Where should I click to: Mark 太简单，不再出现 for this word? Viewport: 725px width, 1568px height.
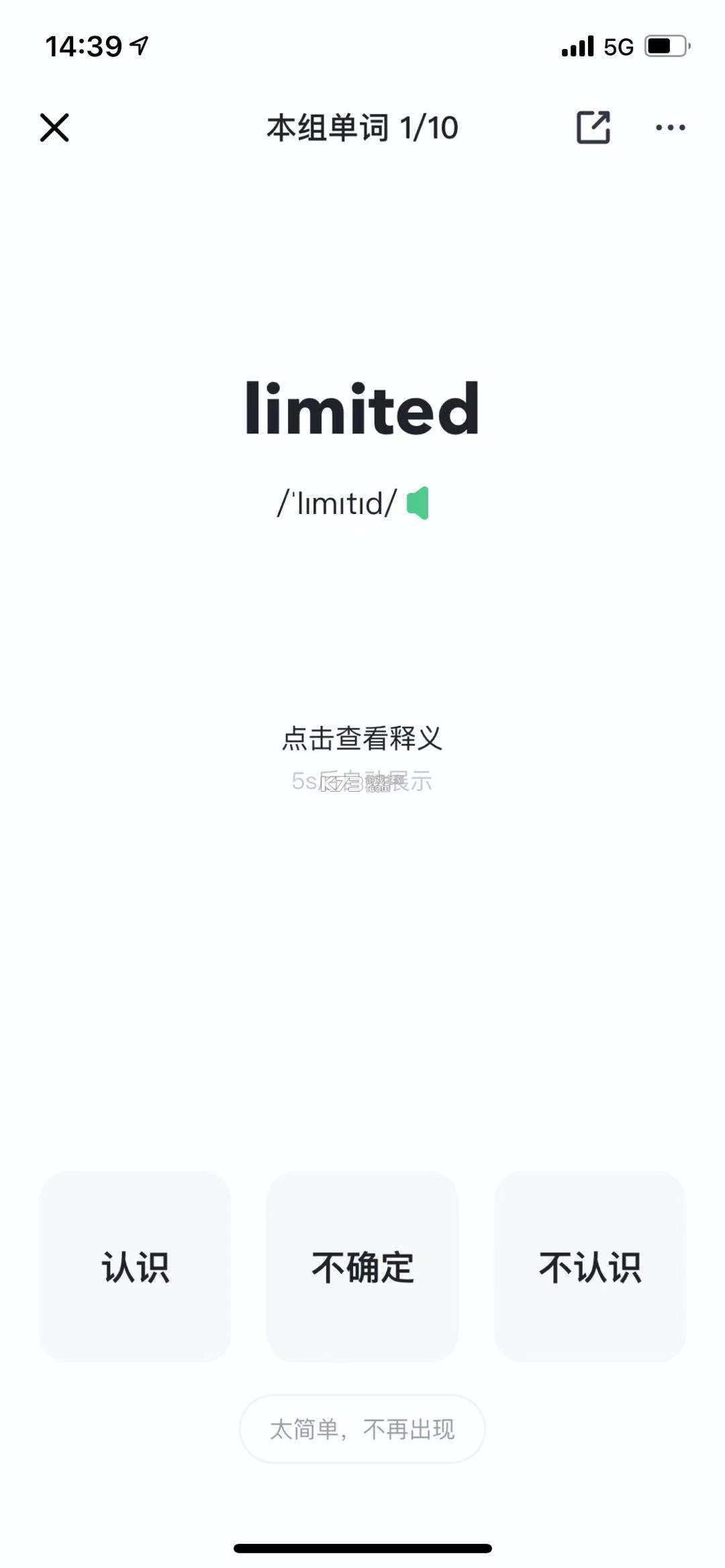click(362, 1428)
